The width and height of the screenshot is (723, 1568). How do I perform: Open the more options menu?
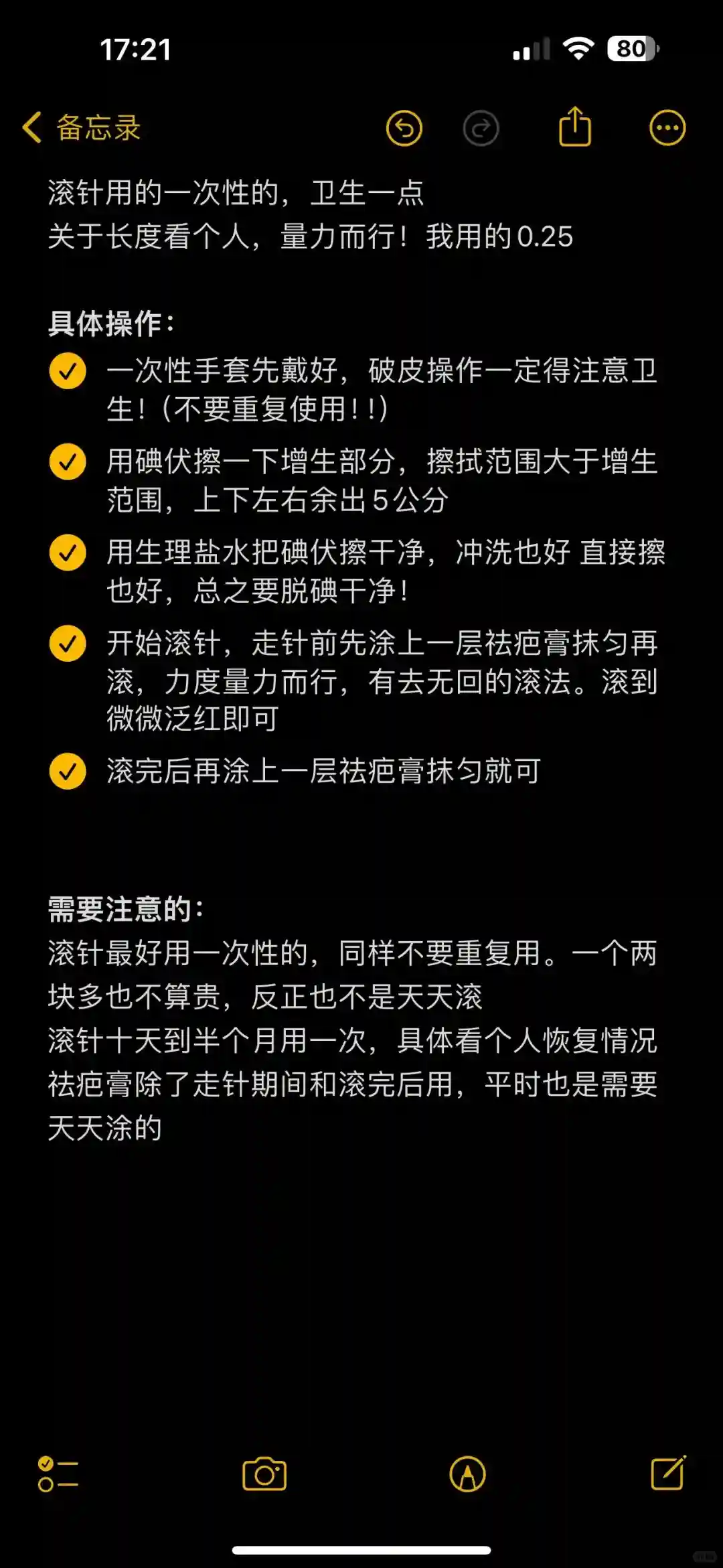click(x=667, y=127)
